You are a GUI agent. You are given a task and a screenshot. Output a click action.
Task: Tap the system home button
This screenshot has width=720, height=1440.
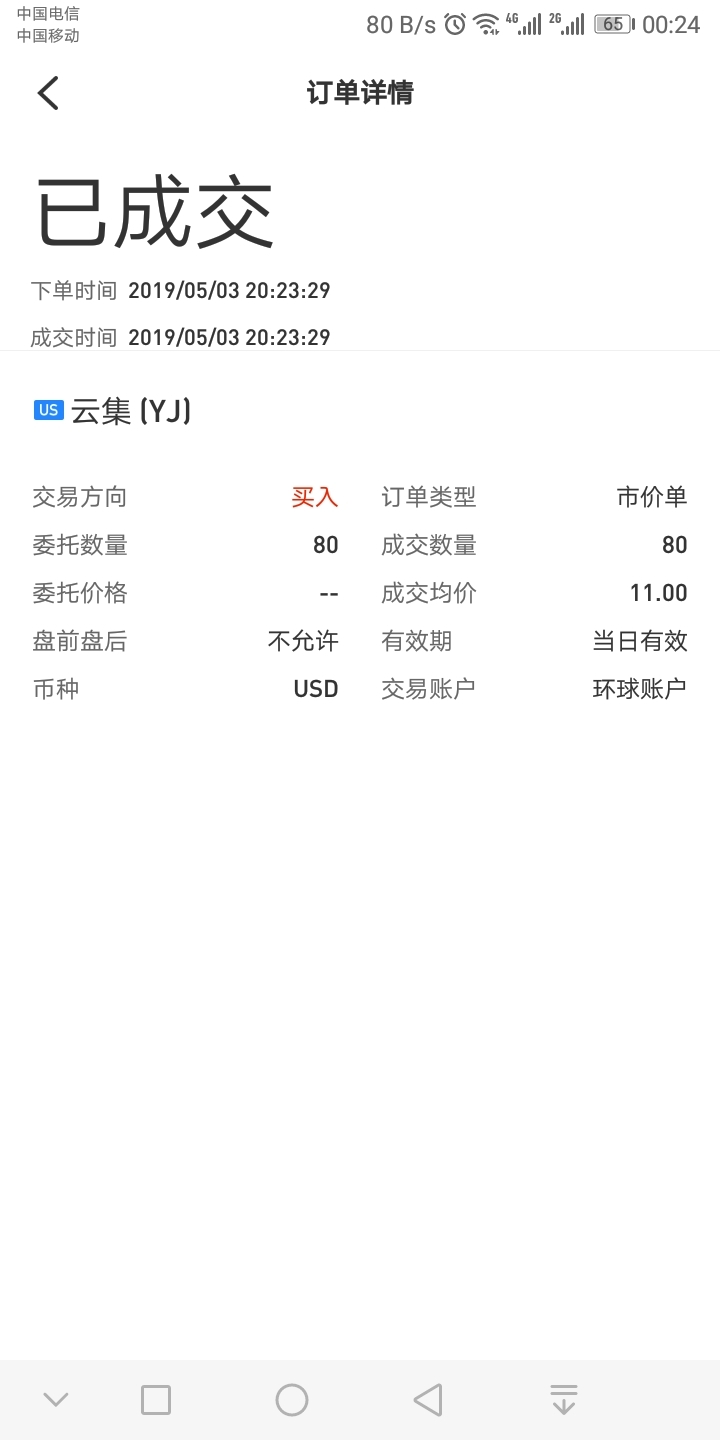[x=291, y=1399]
